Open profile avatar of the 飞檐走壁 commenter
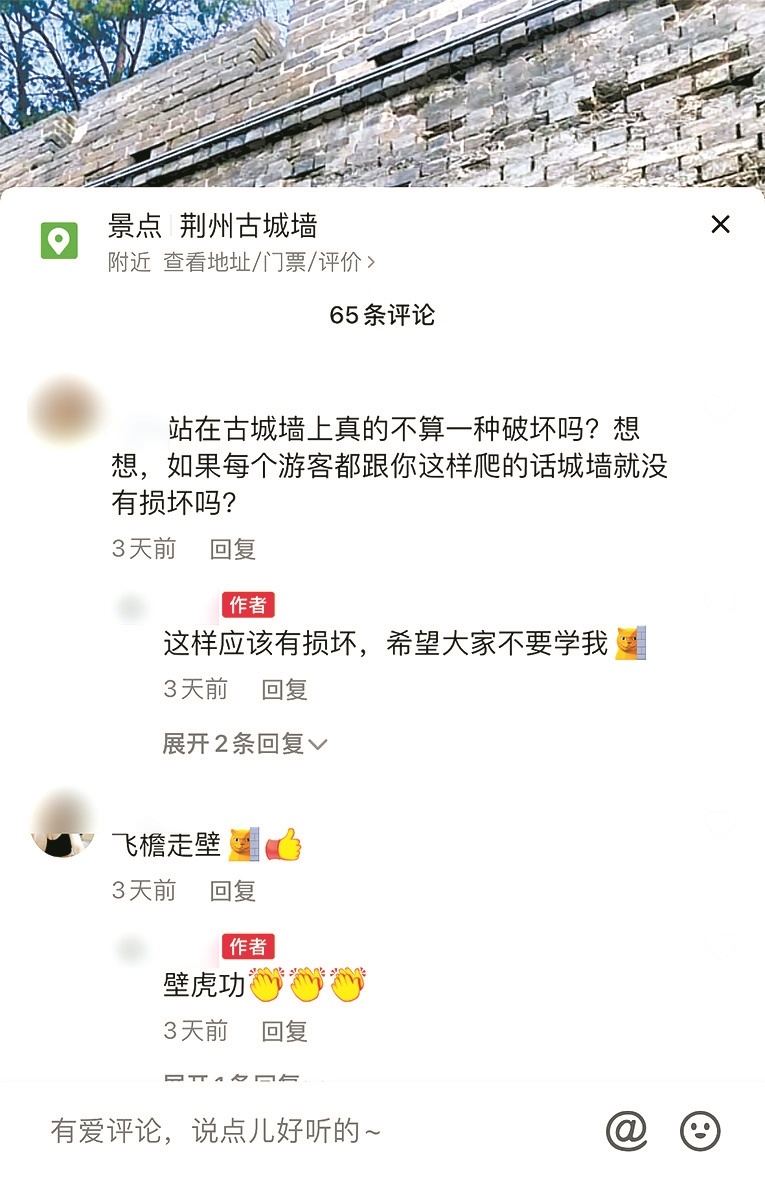Viewport: 765px width, 1181px height. 63,823
